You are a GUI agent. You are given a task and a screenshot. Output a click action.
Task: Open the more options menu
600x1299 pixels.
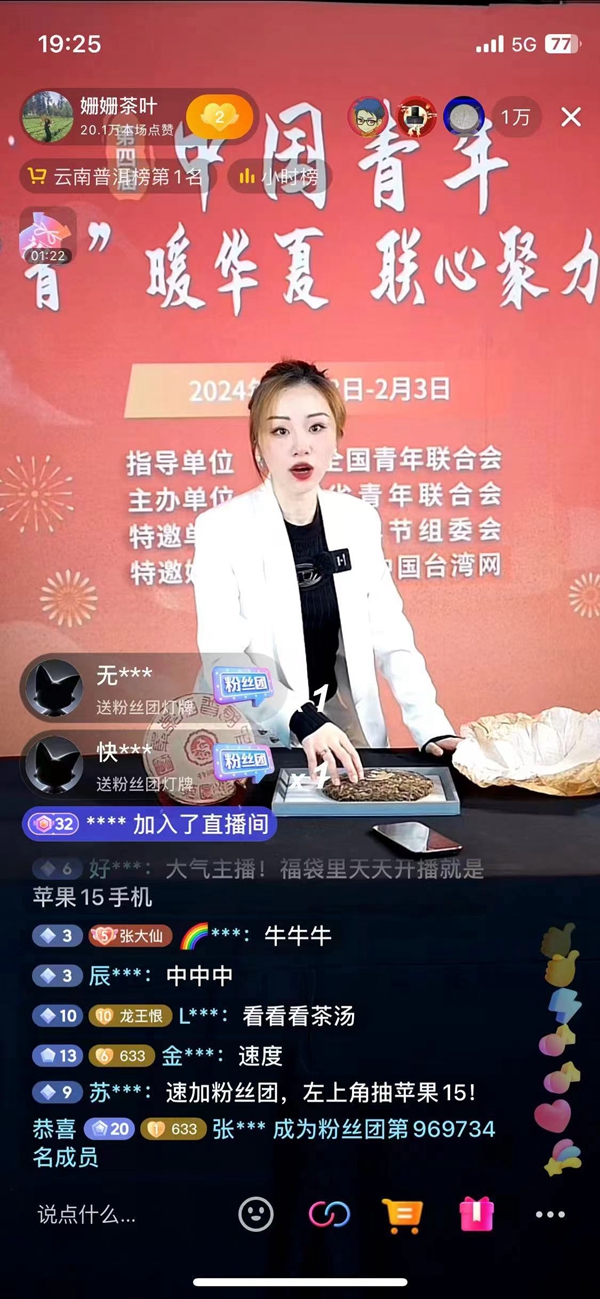[550, 1215]
